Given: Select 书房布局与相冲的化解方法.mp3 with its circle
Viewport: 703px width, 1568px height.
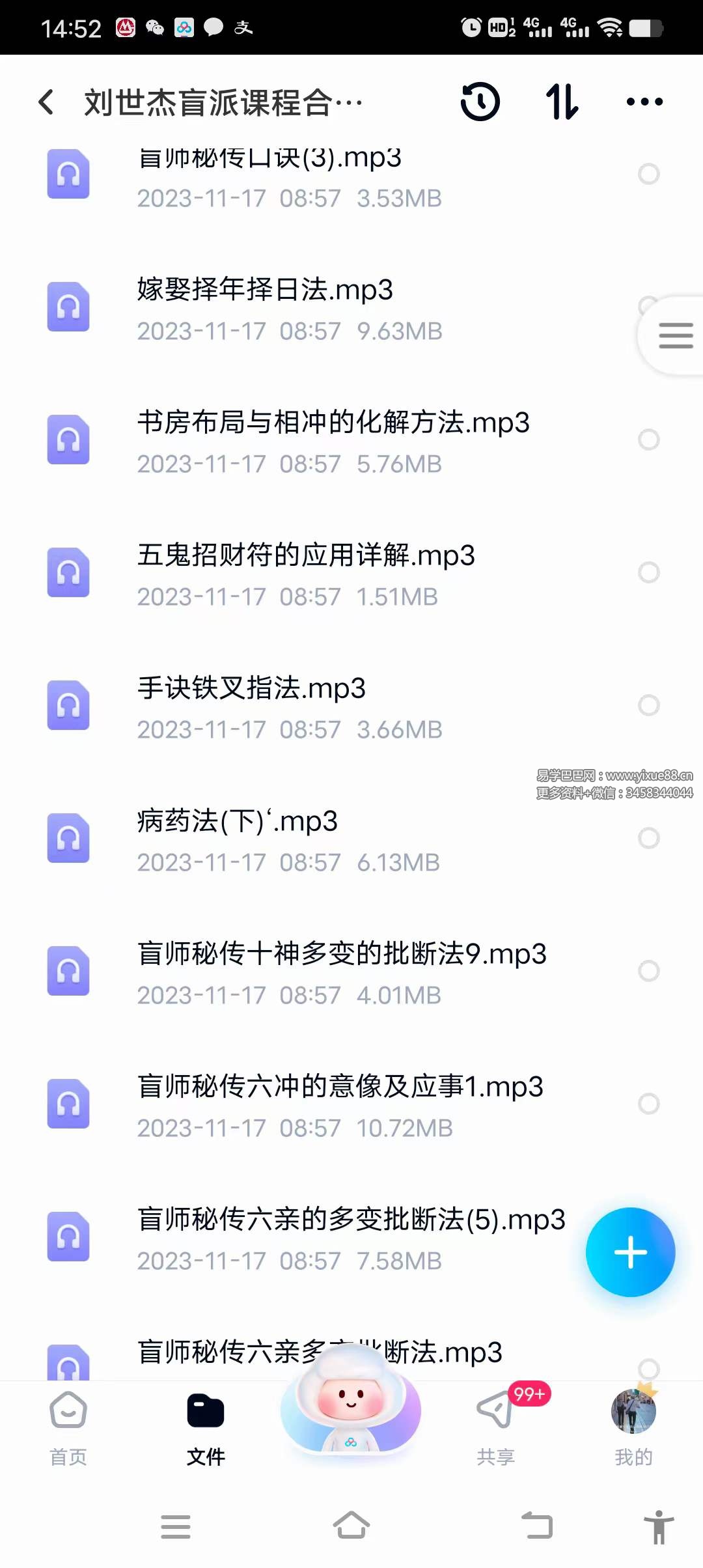Looking at the screenshot, I should tap(649, 440).
